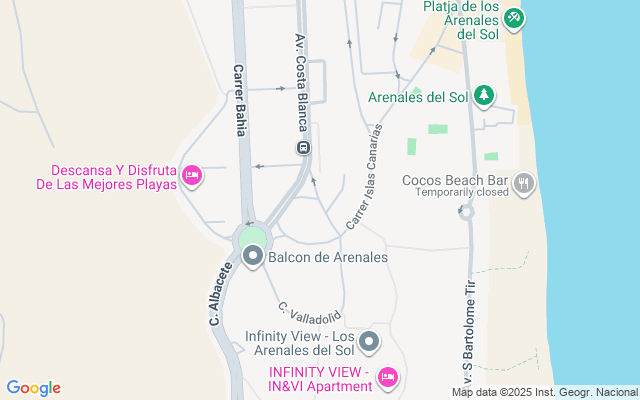Select the bus stop on Av. Costa Blanca
The height and width of the screenshot is (400, 640).
coord(303,148)
